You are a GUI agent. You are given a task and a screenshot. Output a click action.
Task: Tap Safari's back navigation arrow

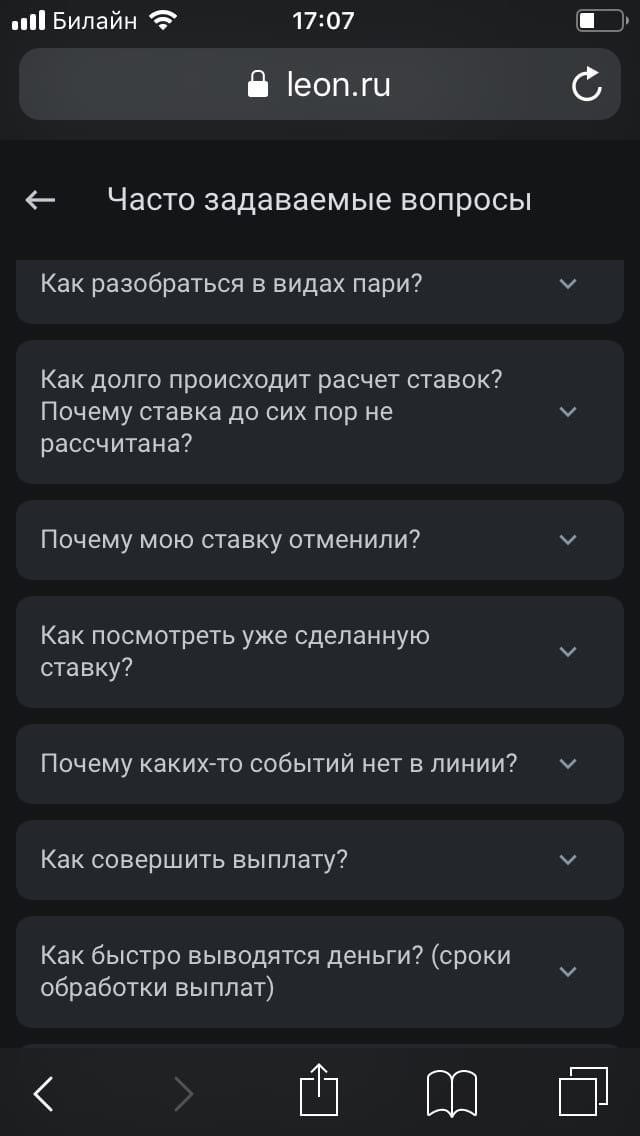click(x=44, y=1094)
